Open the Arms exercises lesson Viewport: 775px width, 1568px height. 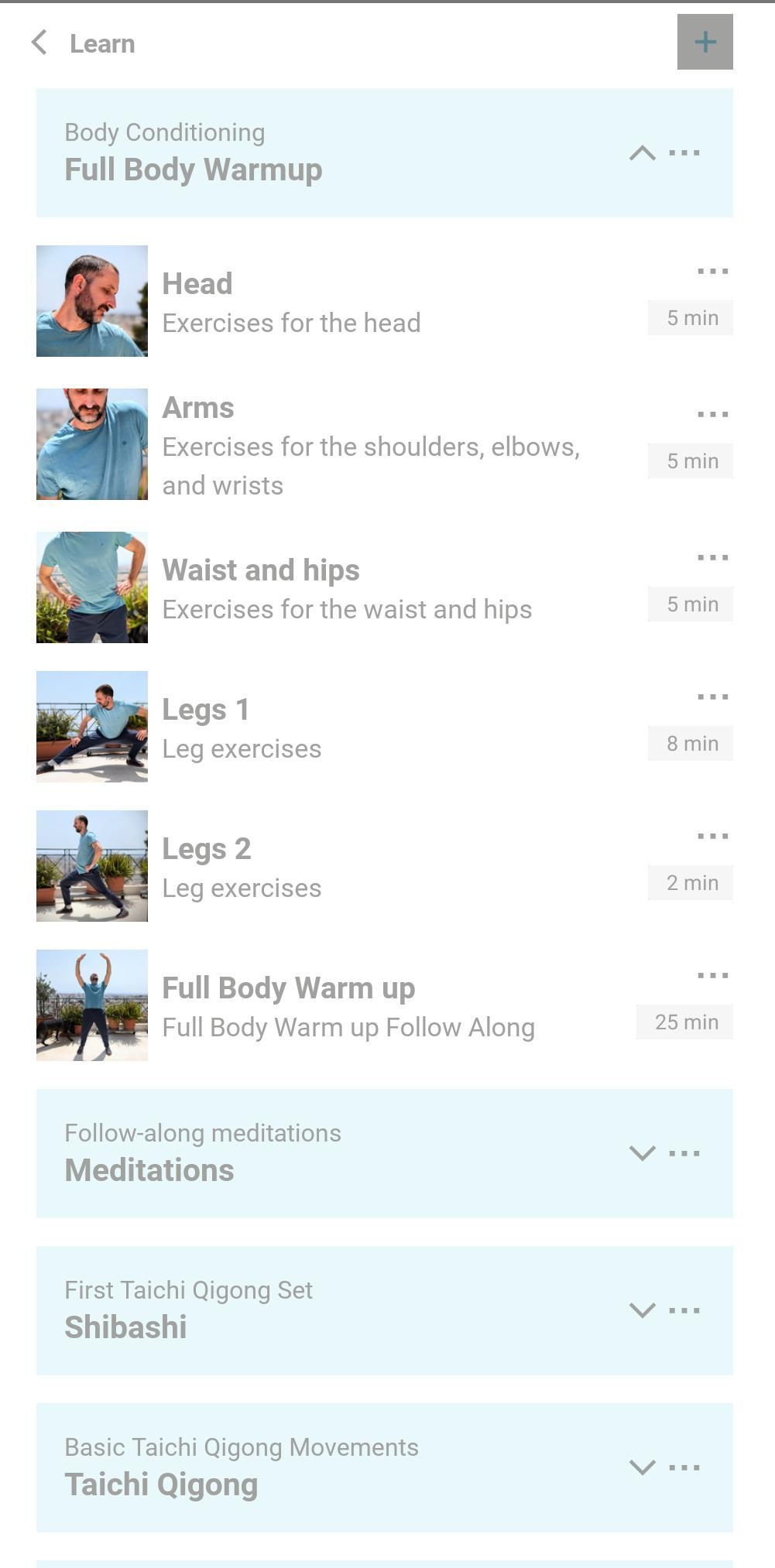pyautogui.click(x=371, y=445)
